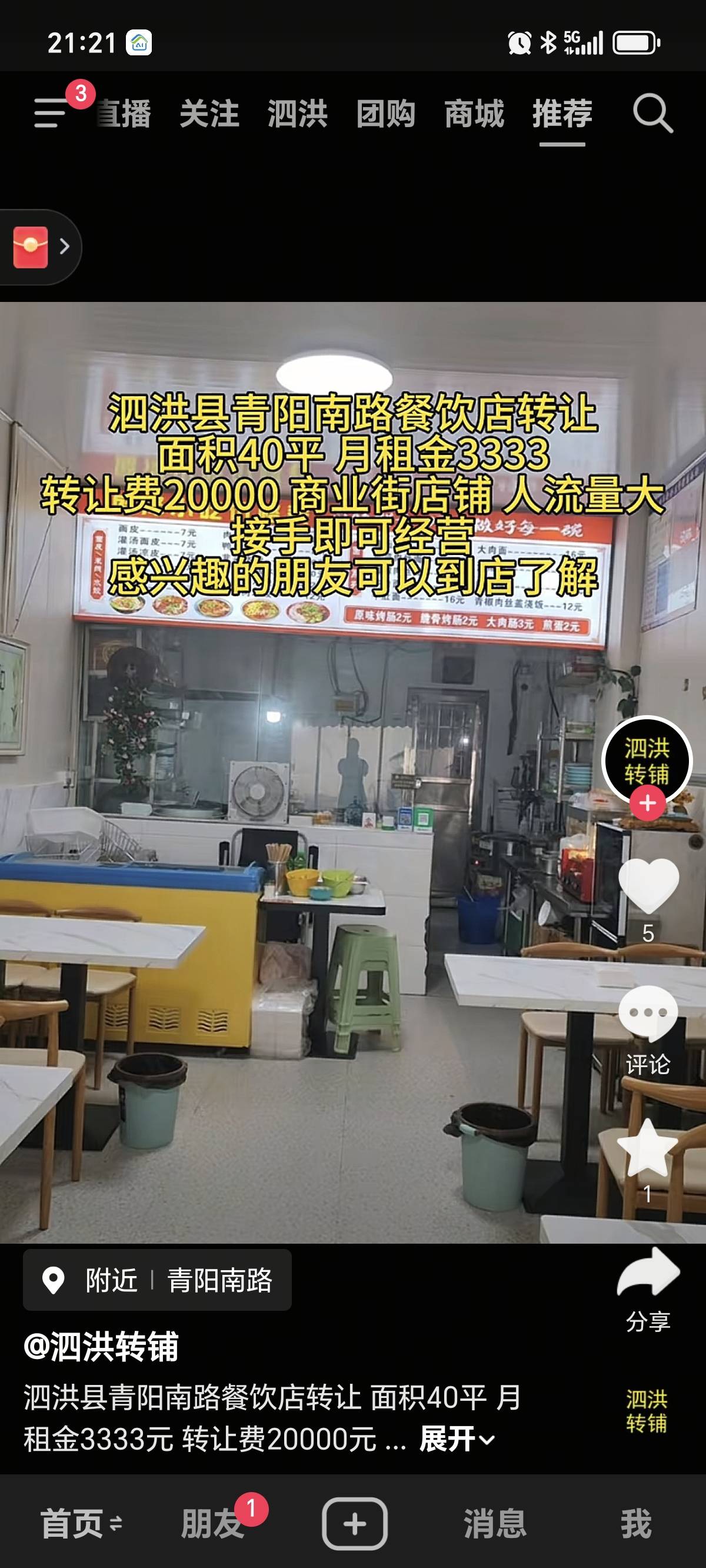
Task: Expand the caption with 展开
Action: point(457,1440)
